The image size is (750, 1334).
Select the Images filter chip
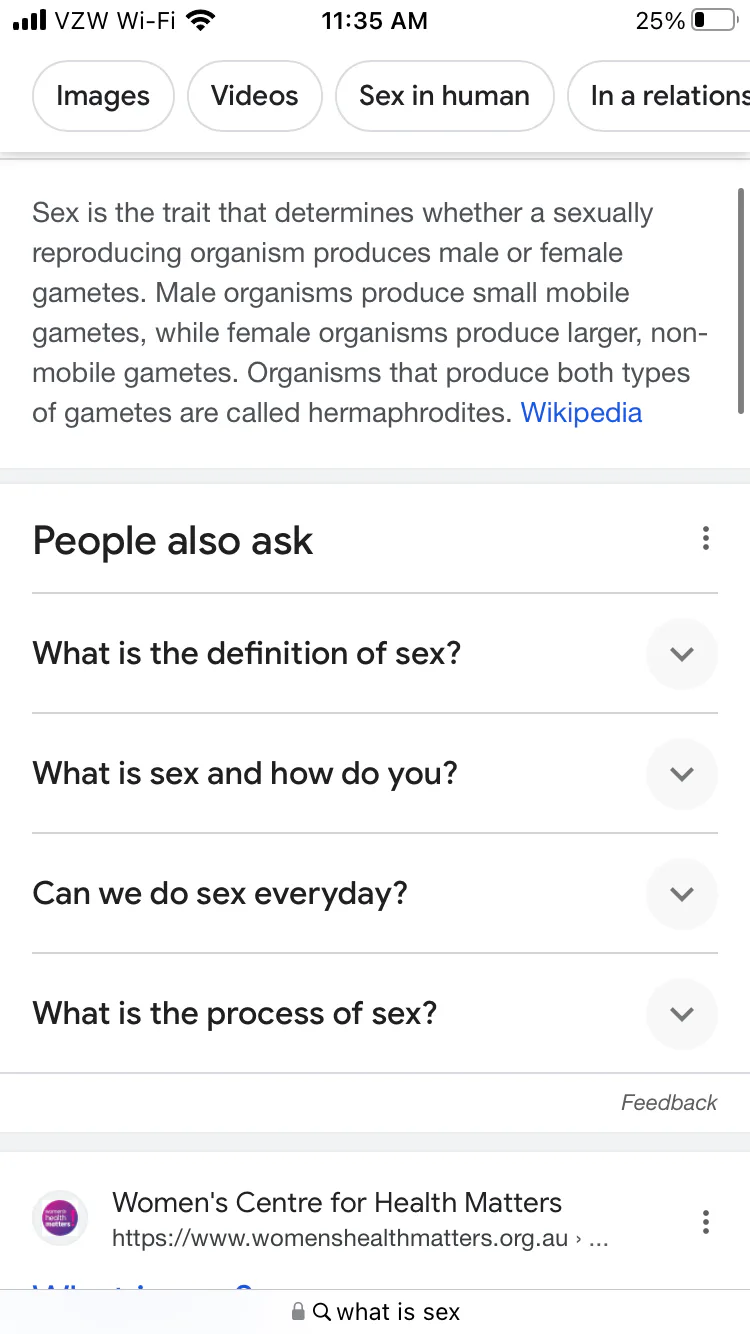(103, 96)
